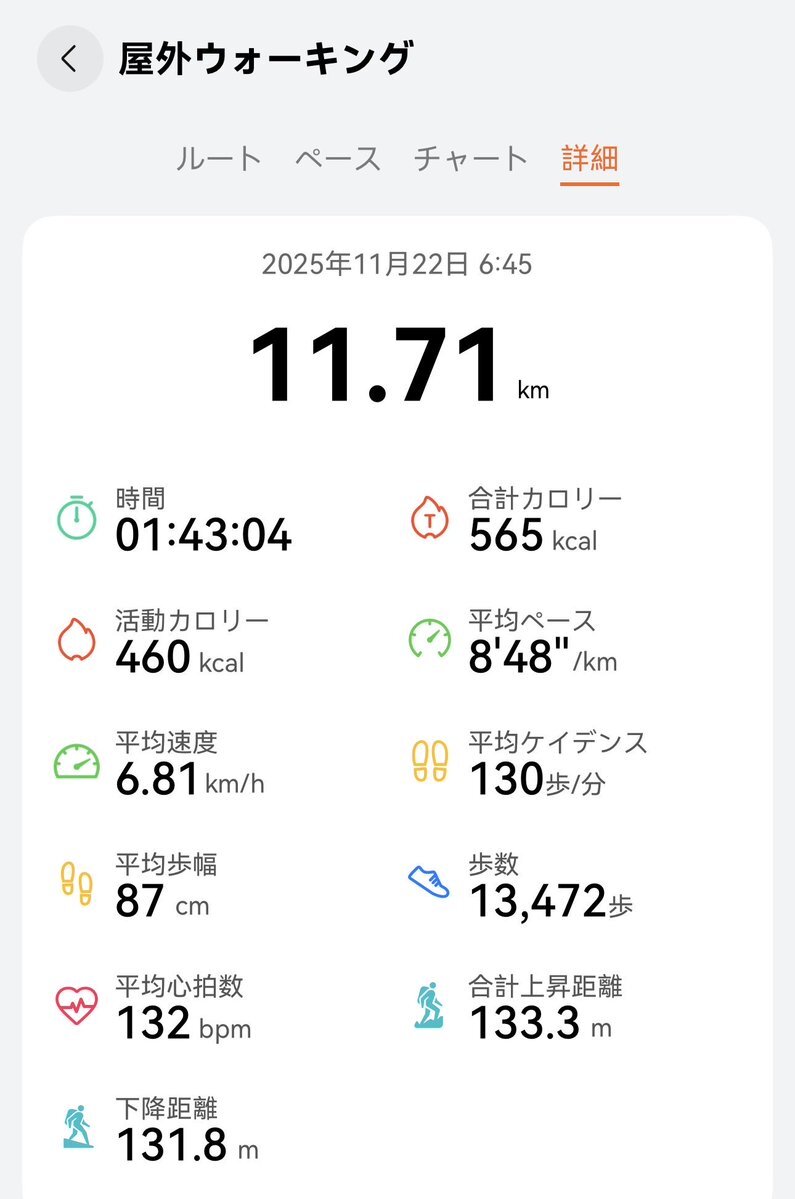This screenshot has height=1199, width=795.
Task: View the チャート tab
Action: (x=470, y=159)
